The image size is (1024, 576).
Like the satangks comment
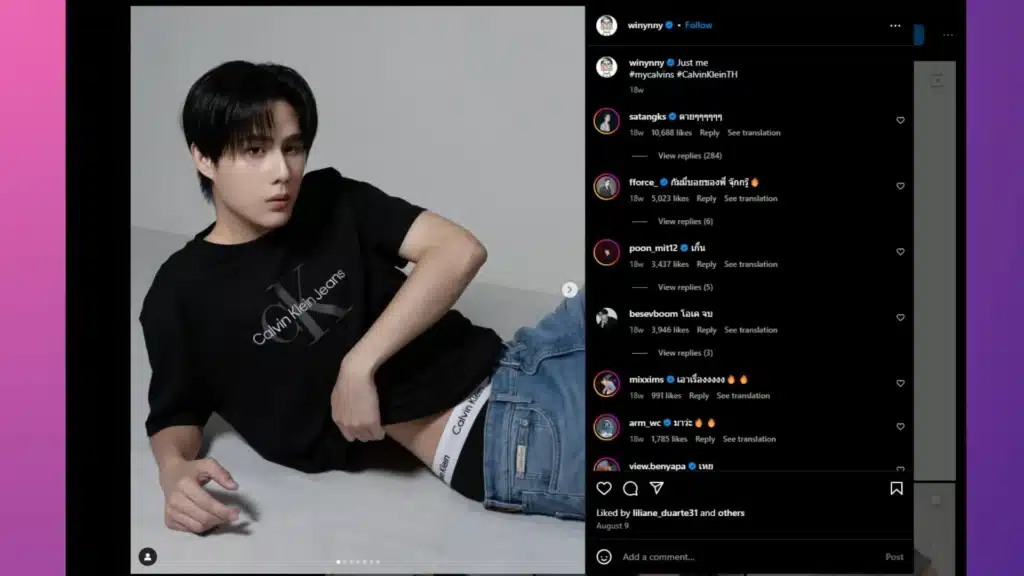[x=900, y=120]
